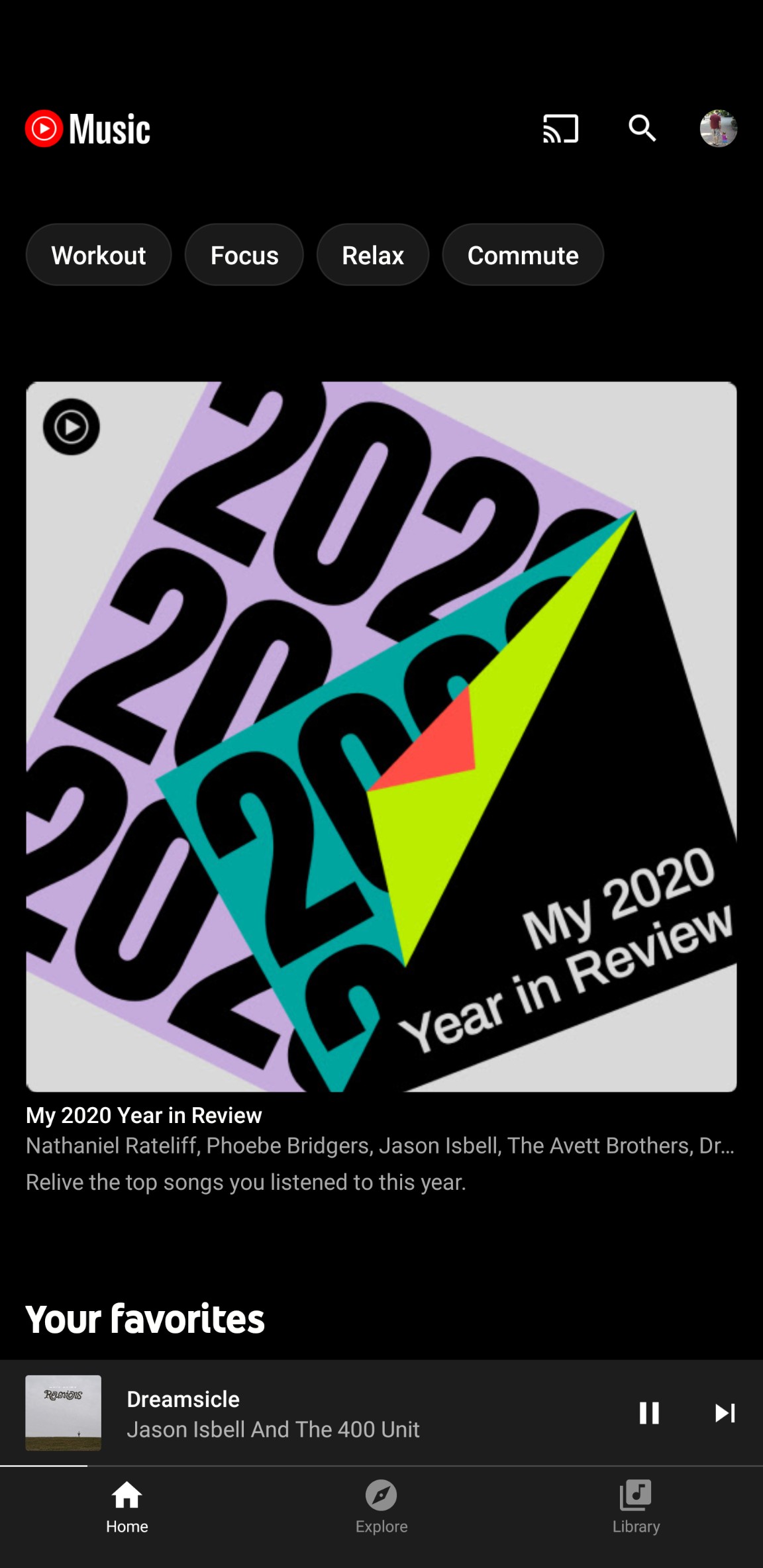Pause the song Dreamsicle
This screenshot has height=1568, width=763.
click(649, 1413)
